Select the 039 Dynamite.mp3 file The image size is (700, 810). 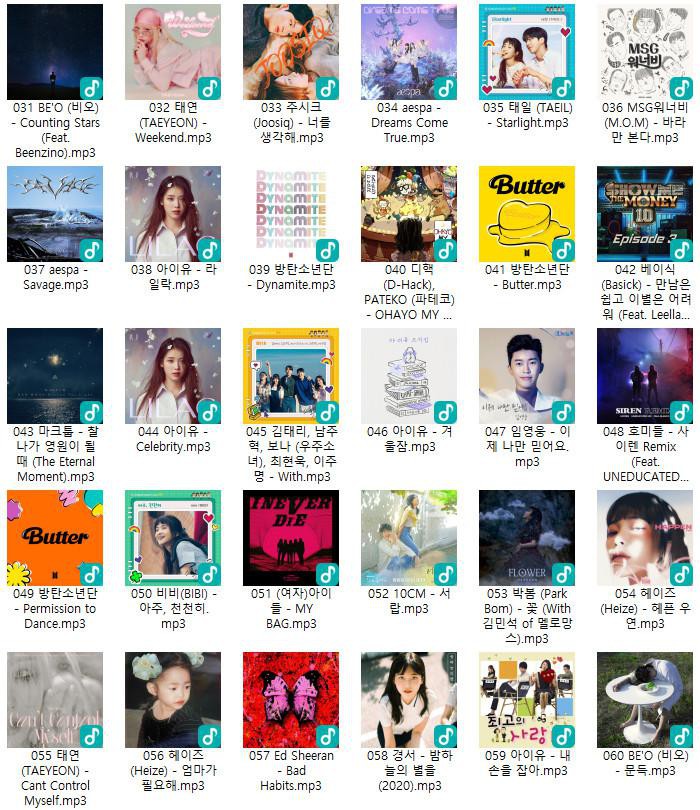[x=291, y=214]
